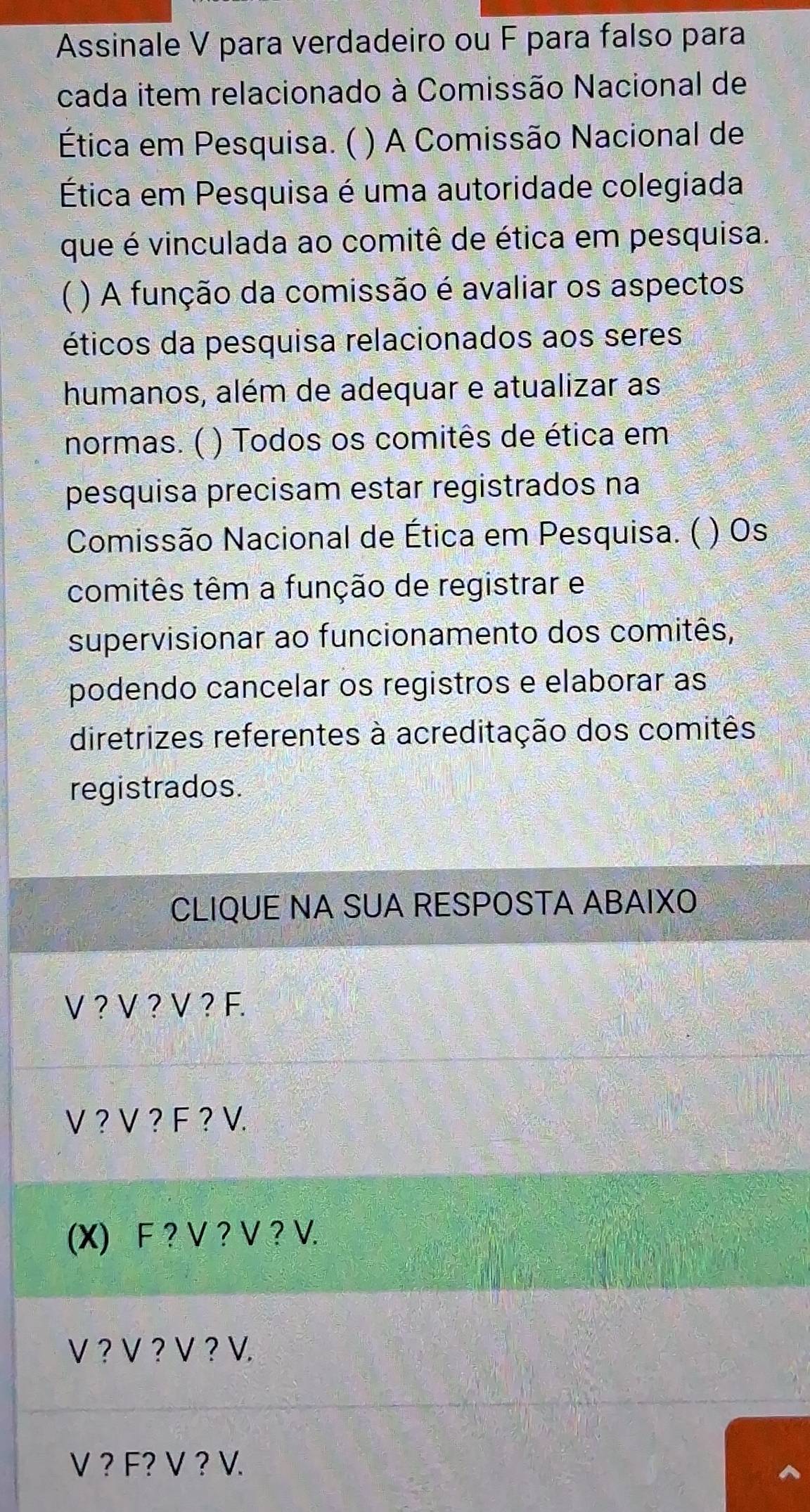The image size is (810, 1512).
Task: Choose answer V ? V ? F ? V.
Action: [156, 1120]
